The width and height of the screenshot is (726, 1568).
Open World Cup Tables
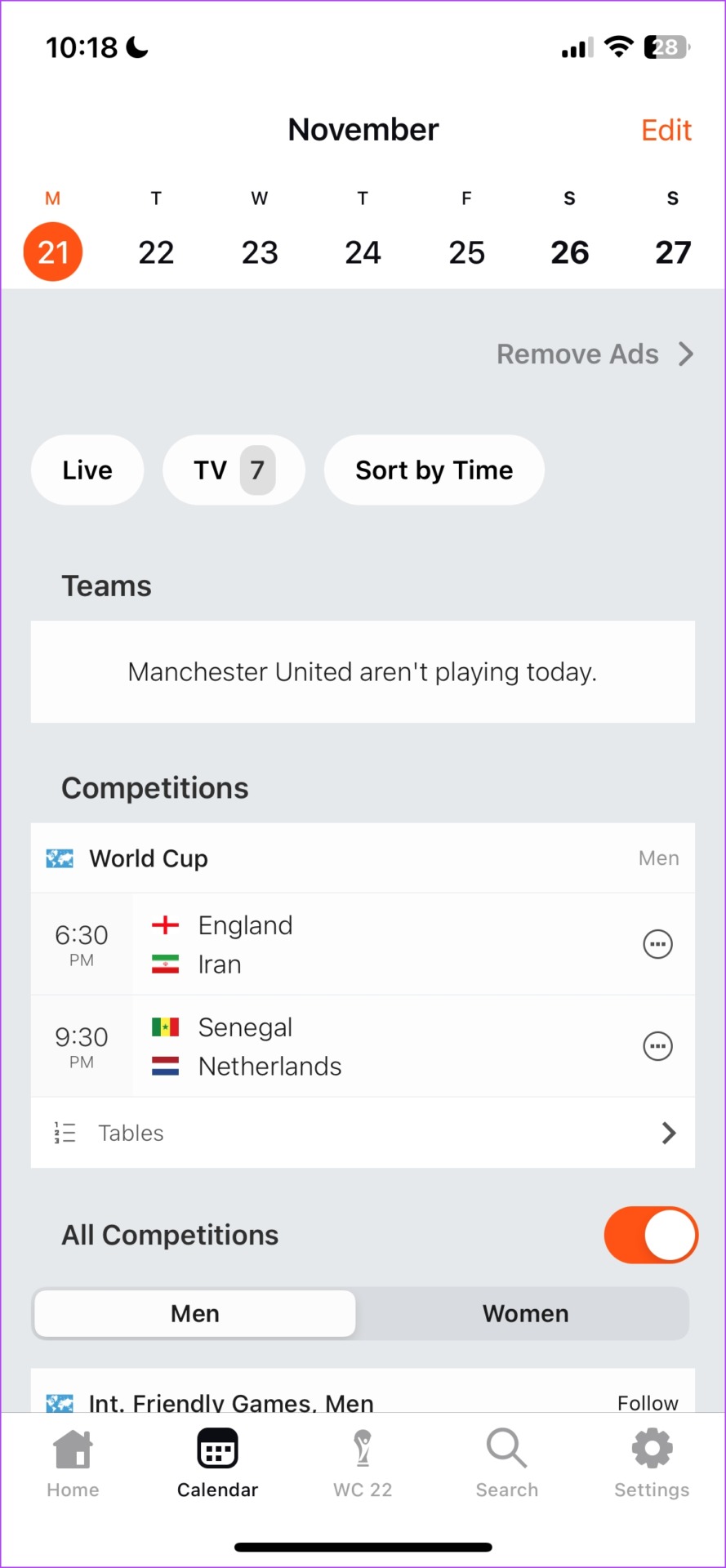[363, 1133]
